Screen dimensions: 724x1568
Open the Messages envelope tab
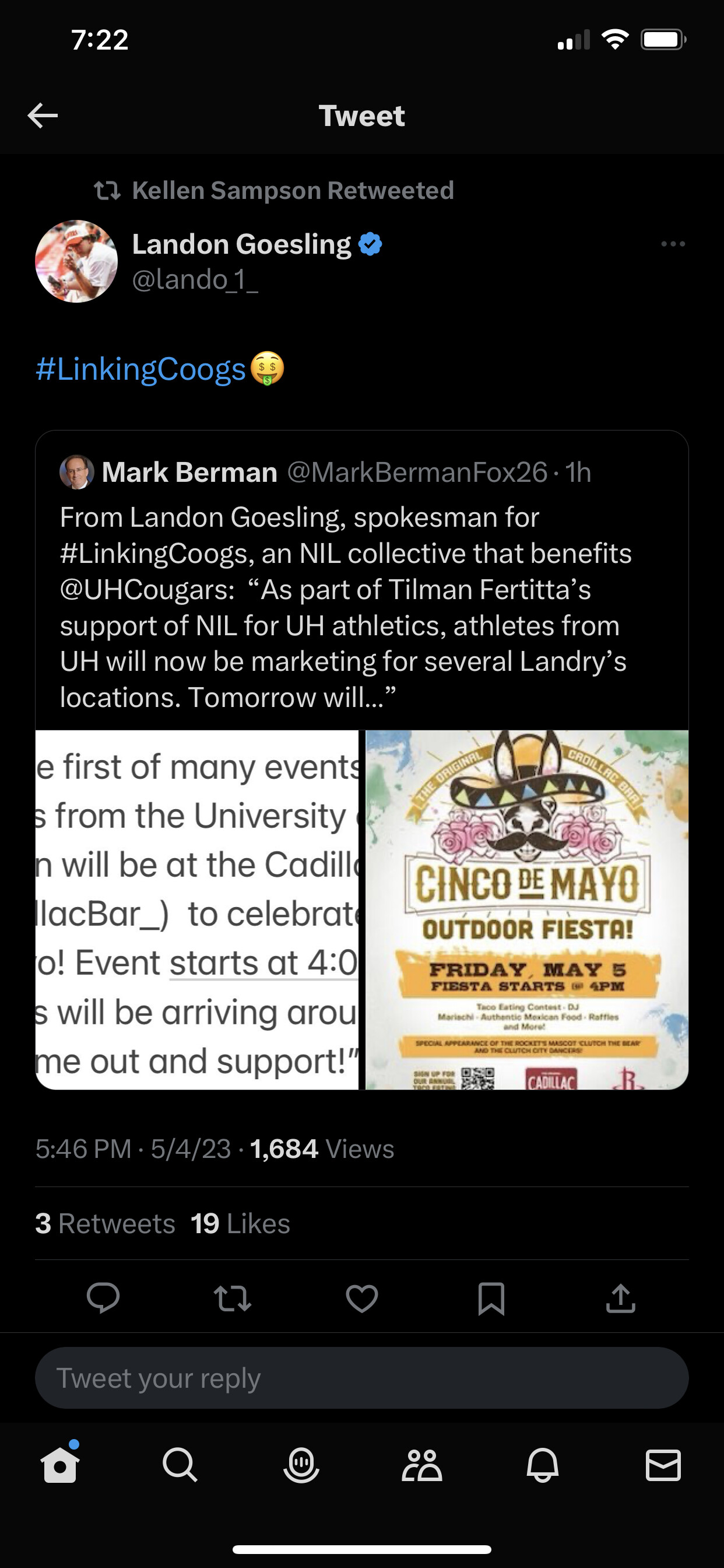(x=663, y=1464)
